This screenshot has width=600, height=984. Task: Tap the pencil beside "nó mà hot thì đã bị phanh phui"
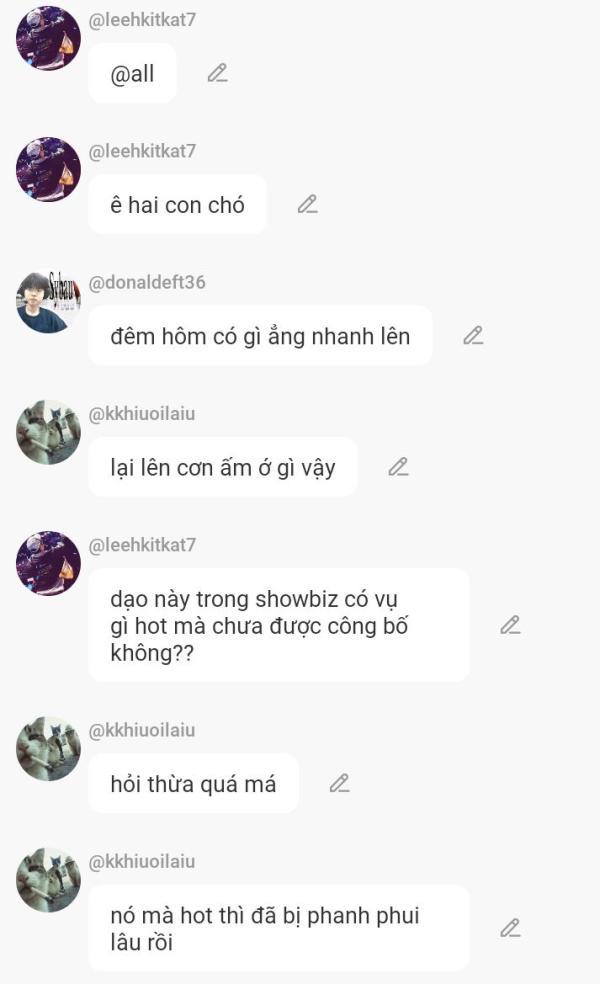click(x=510, y=928)
